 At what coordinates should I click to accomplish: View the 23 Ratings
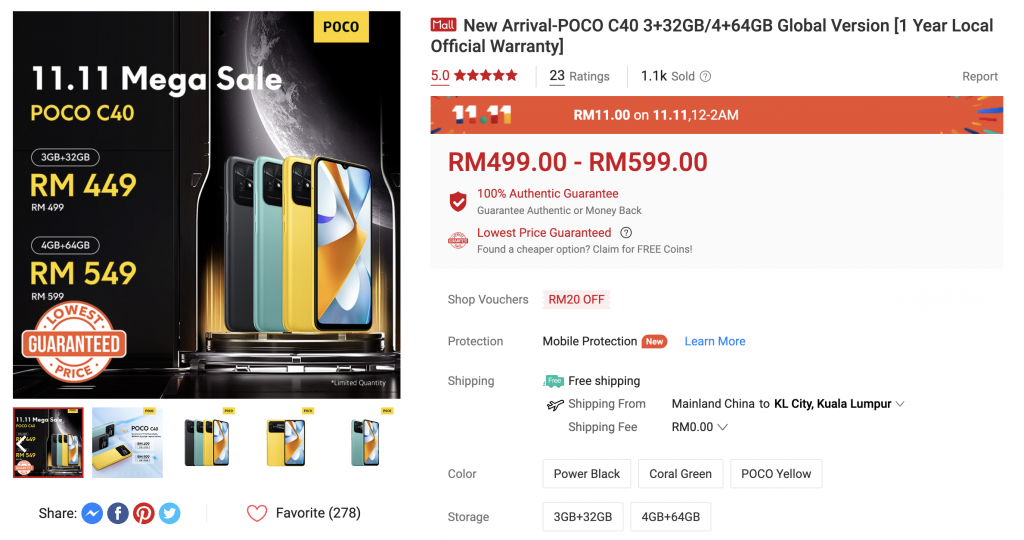click(579, 76)
